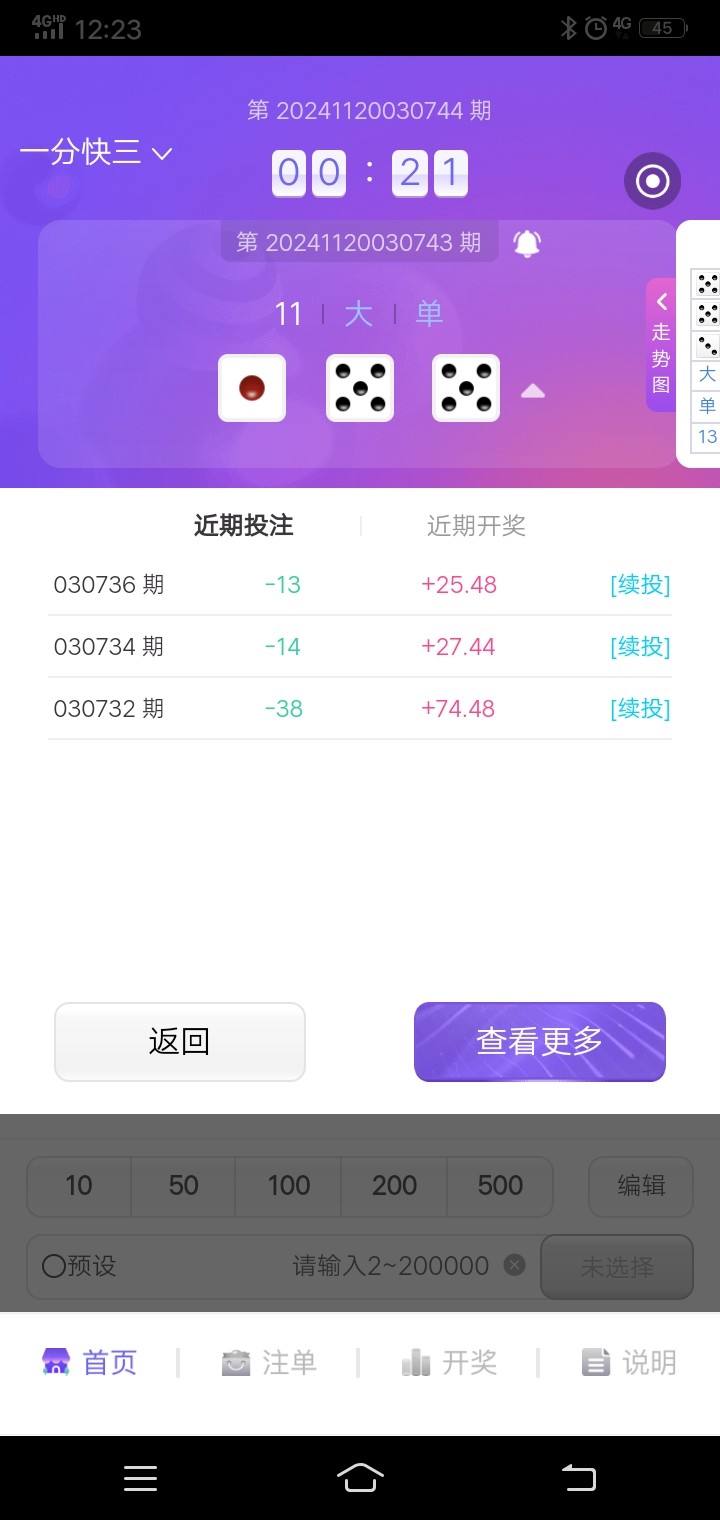The width and height of the screenshot is (720, 1520).
Task: Tap the circular target icon
Action: pos(653,181)
